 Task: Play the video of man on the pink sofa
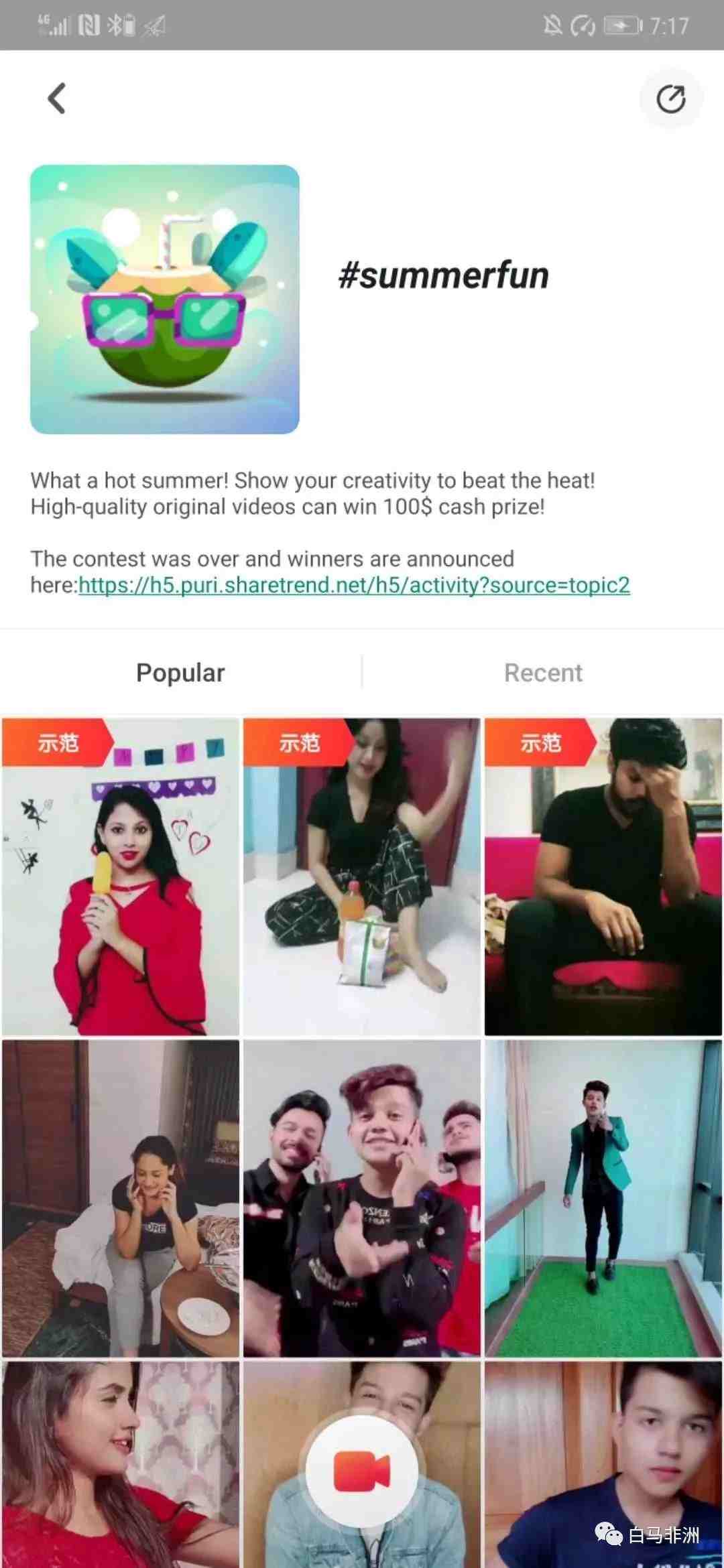click(603, 876)
